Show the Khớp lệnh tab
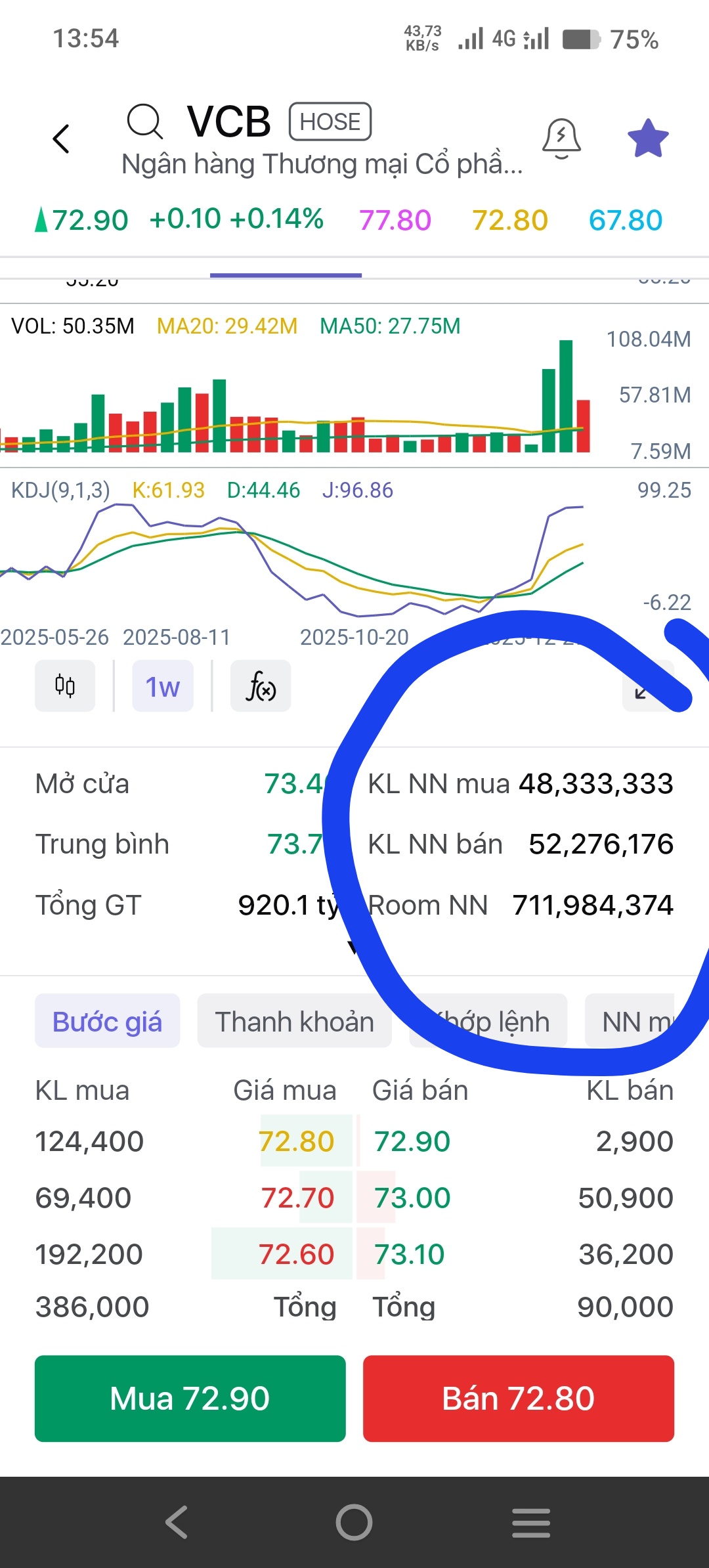This screenshot has width=709, height=1568. (489, 1022)
